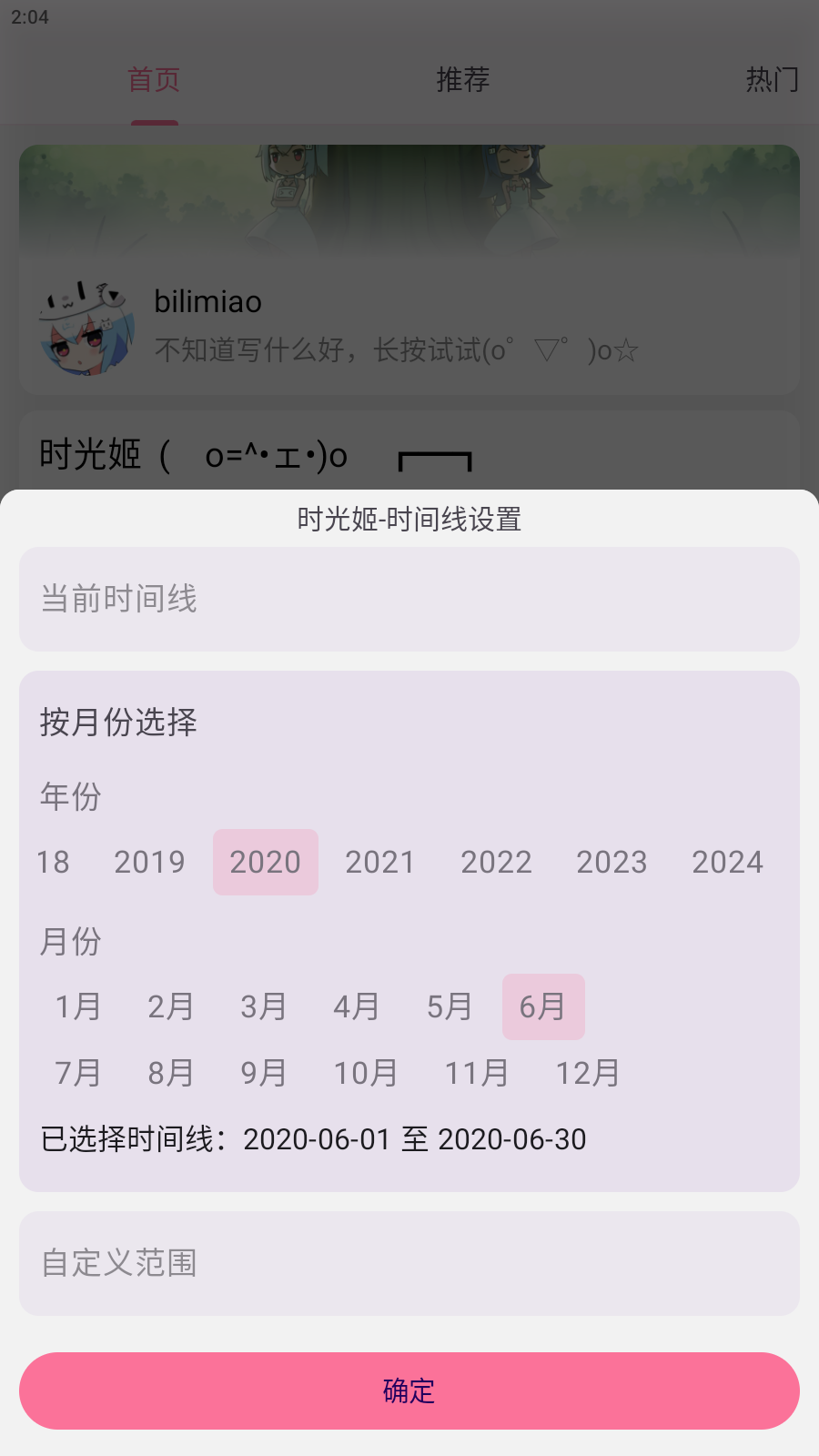This screenshot has width=819, height=1456.
Task: Choose the 11月 chip
Action: pos(477,1073)
